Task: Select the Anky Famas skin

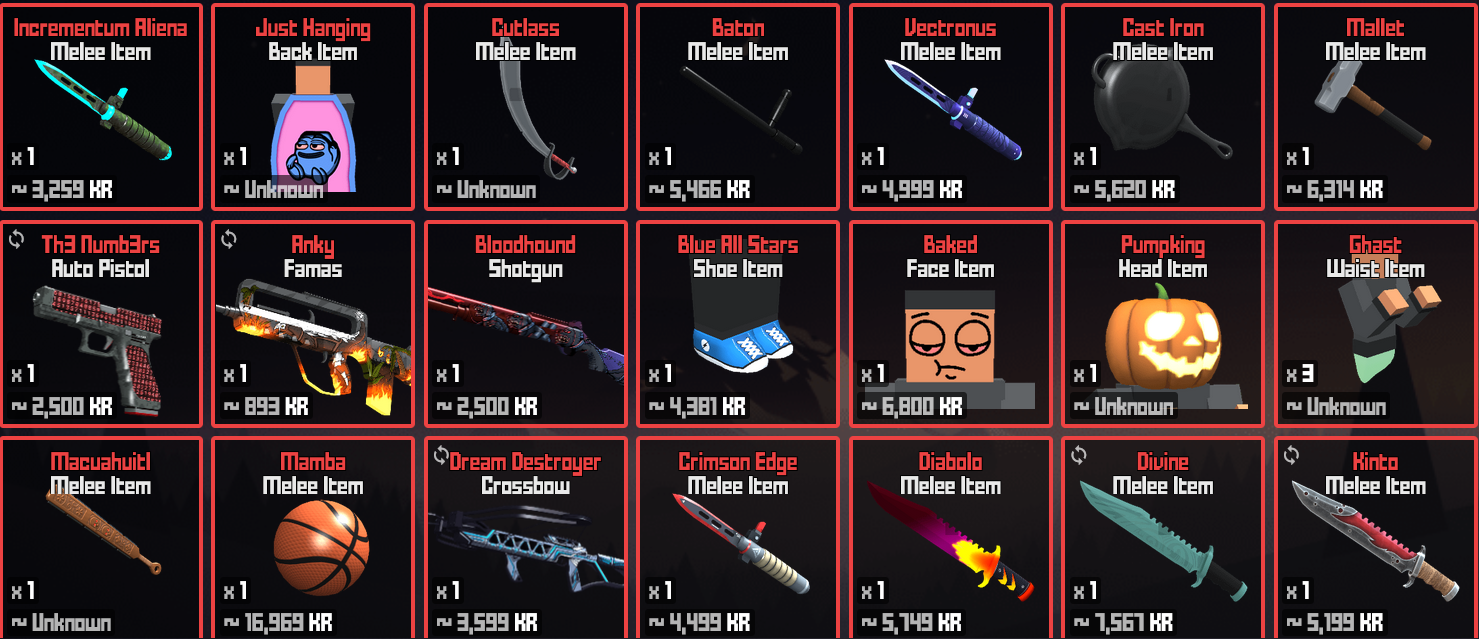Action: coord(313,324)
